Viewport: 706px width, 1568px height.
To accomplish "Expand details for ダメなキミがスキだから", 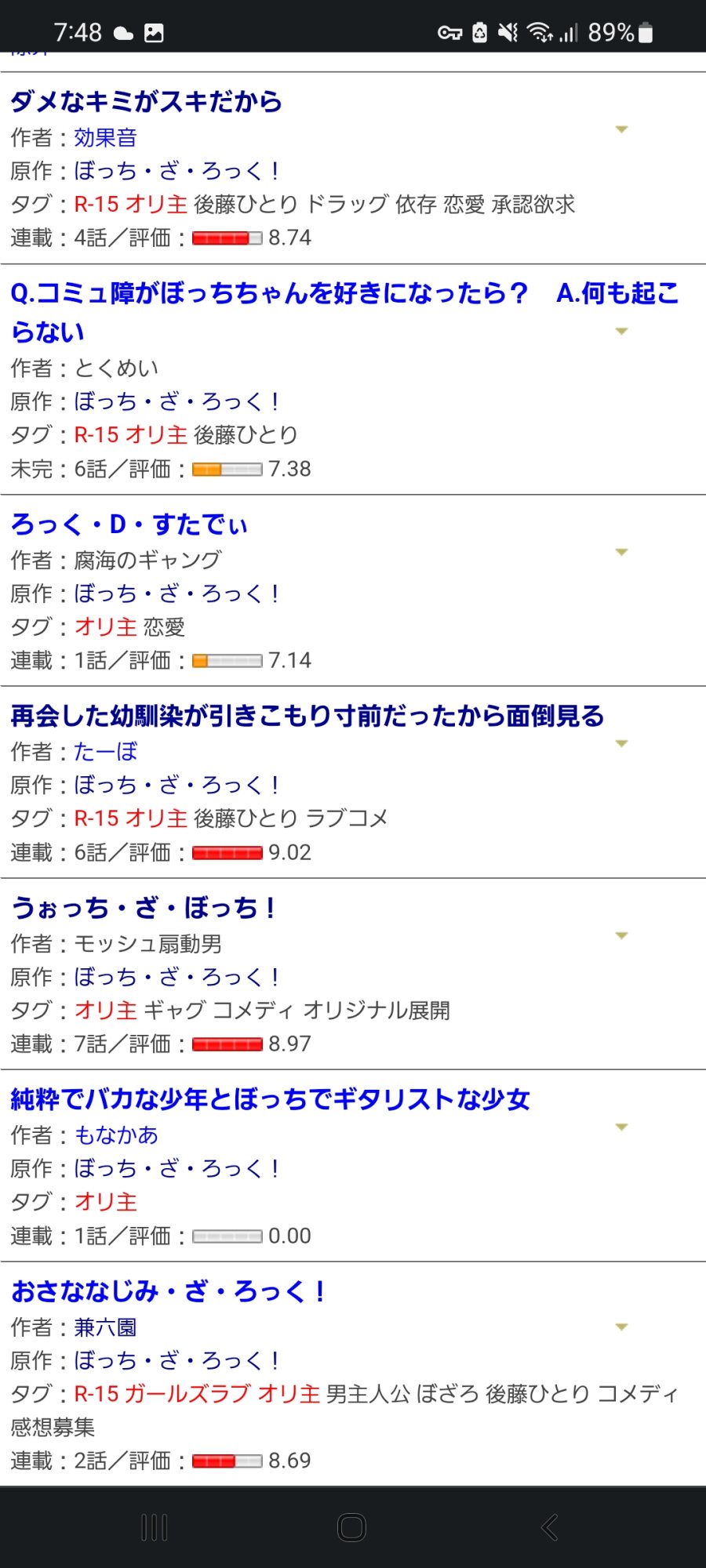I will click(621, 129).
